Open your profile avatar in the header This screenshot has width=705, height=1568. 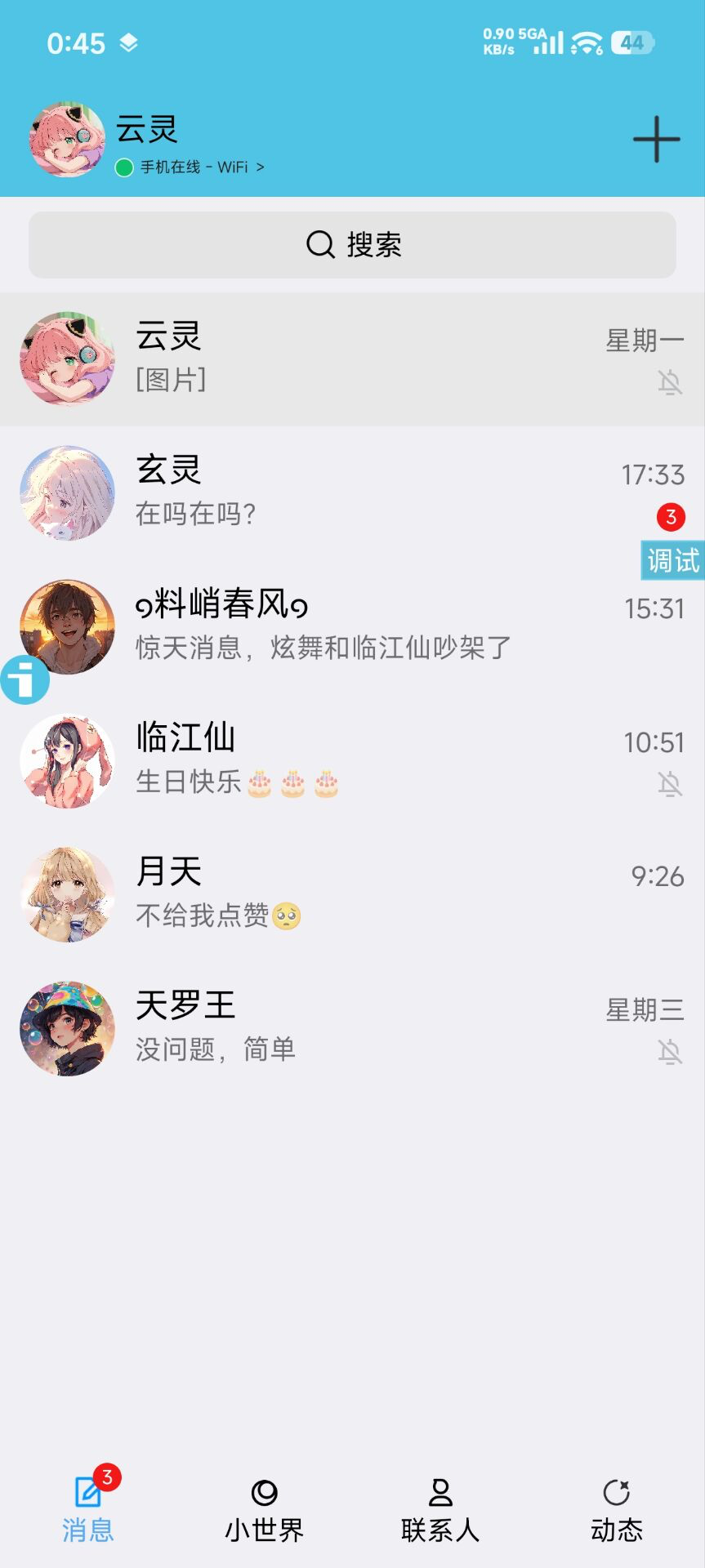pyautogui.click(x=66, y=139)
